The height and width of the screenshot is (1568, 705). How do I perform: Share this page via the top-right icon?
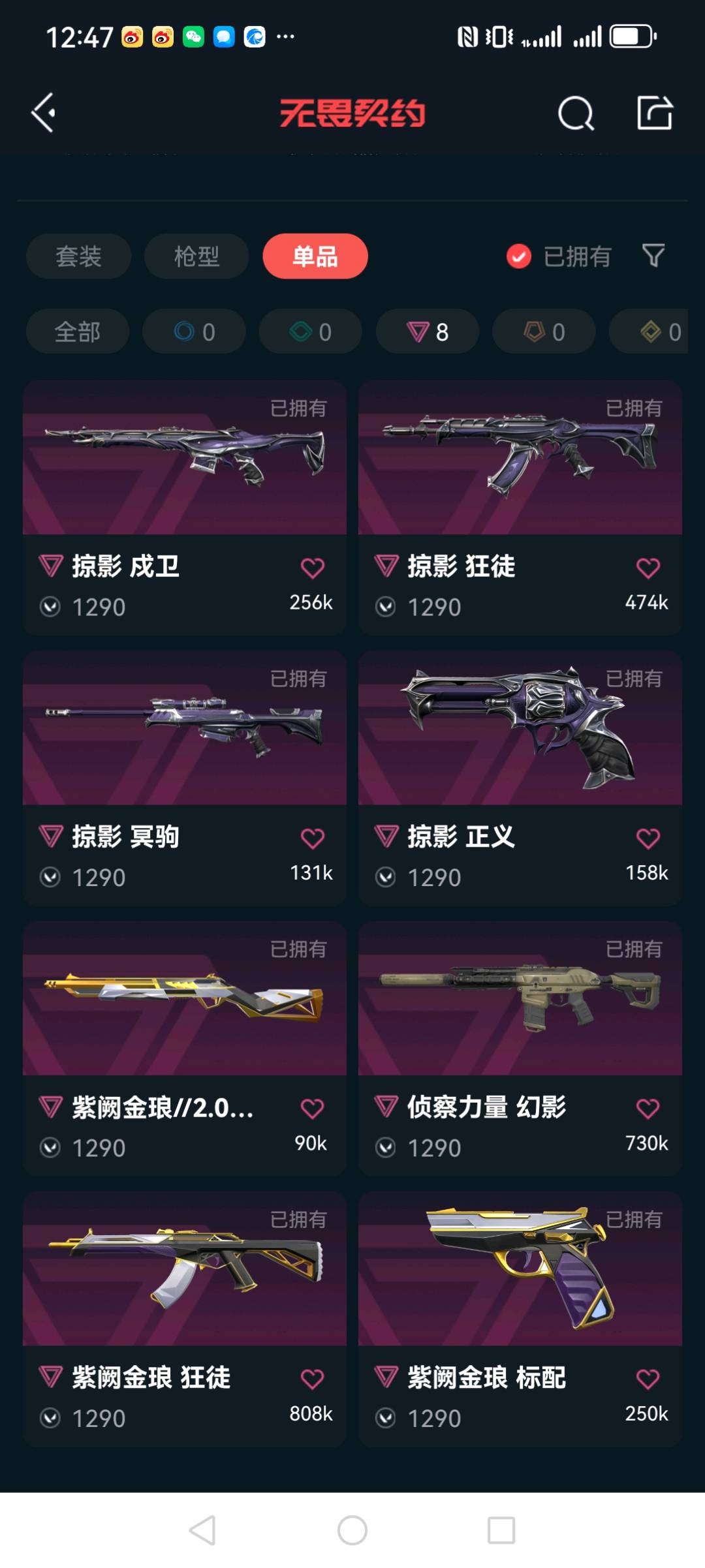(654, 114)
